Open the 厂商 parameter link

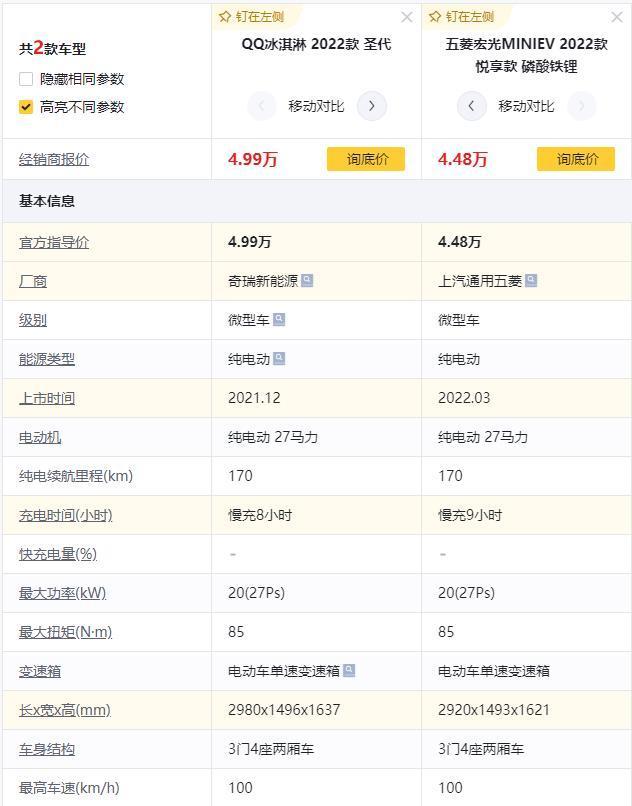33,281
